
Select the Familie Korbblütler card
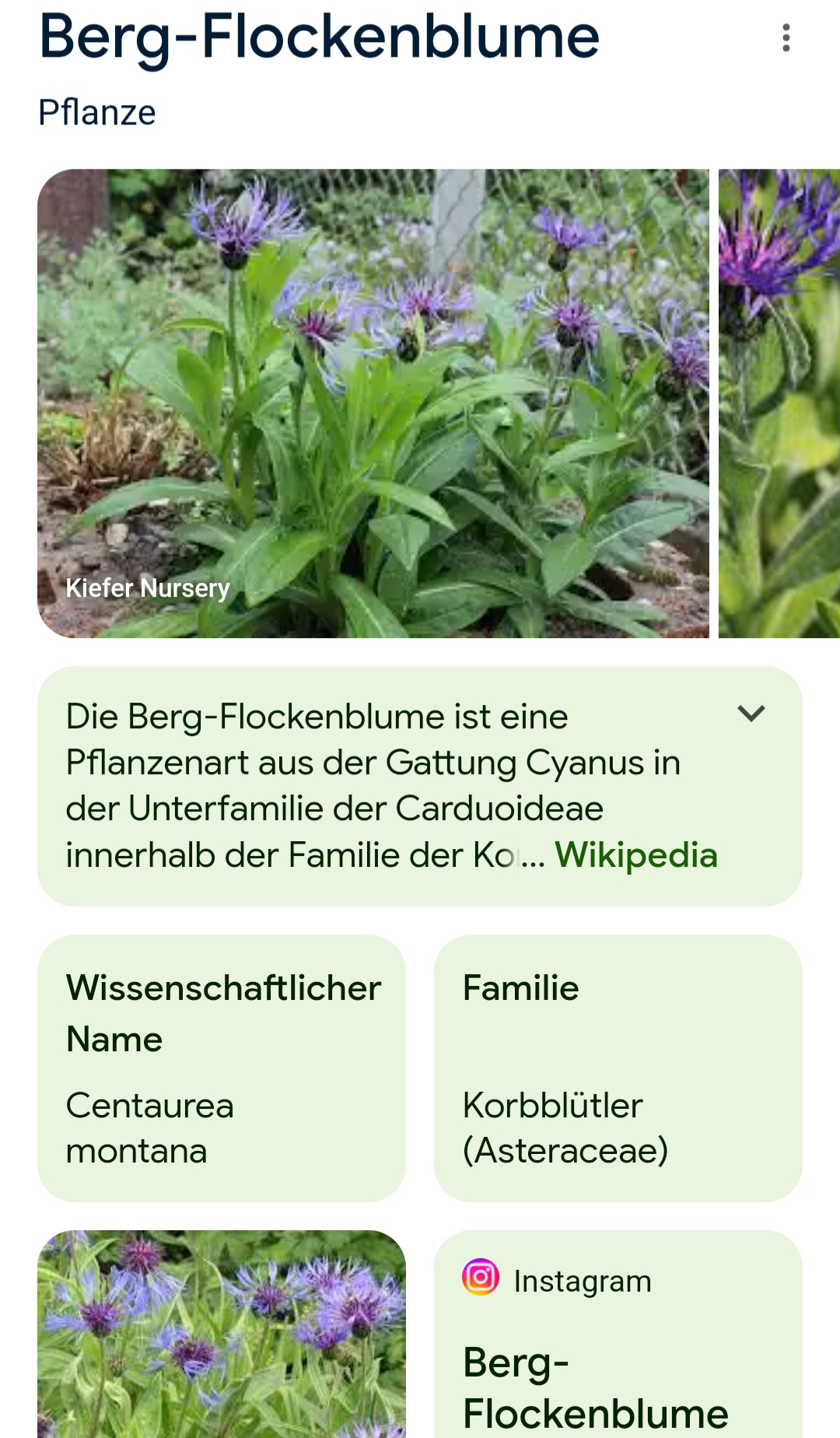click(x=618, y=1068)
